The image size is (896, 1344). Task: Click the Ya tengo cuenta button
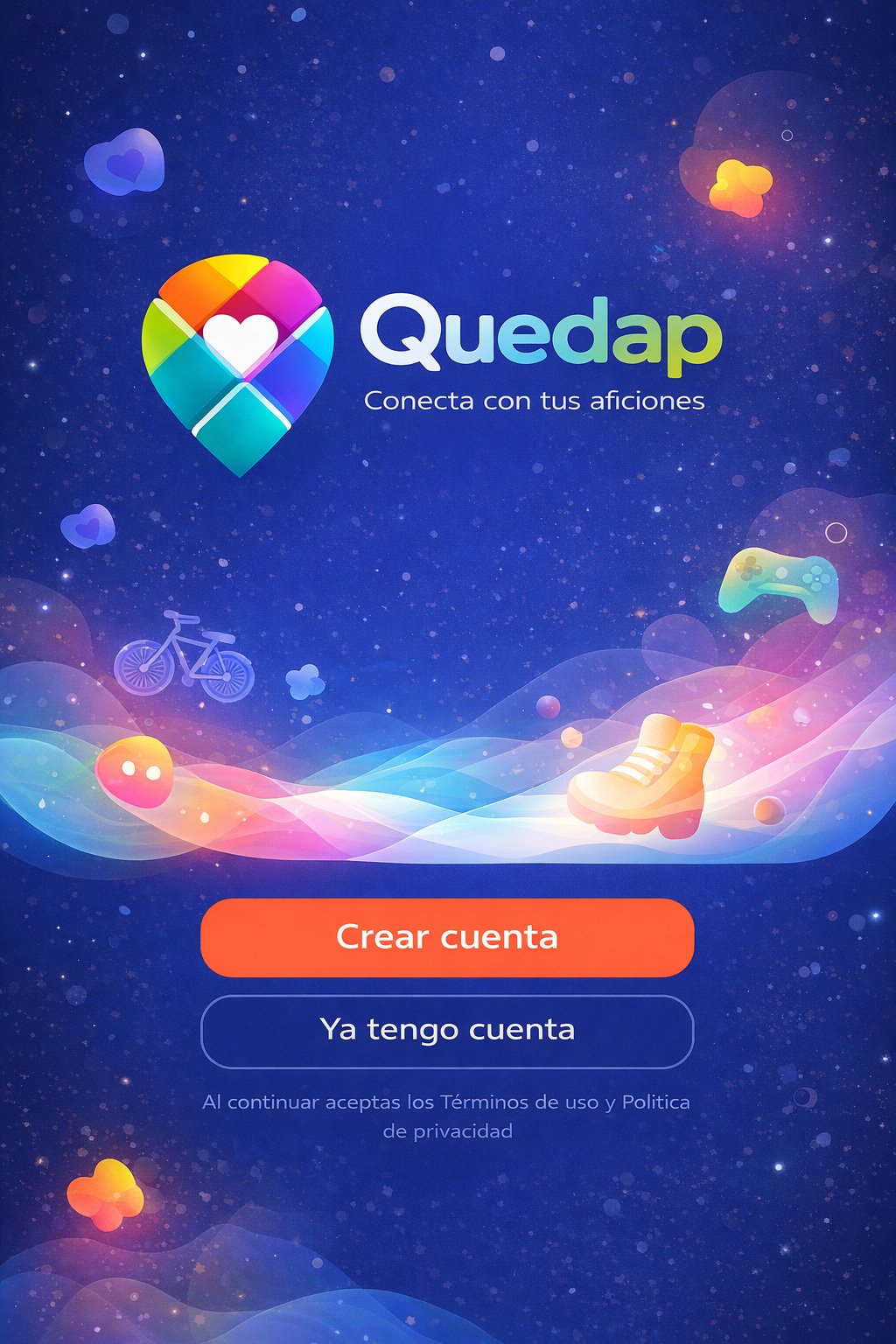(x=447, y=1030)
